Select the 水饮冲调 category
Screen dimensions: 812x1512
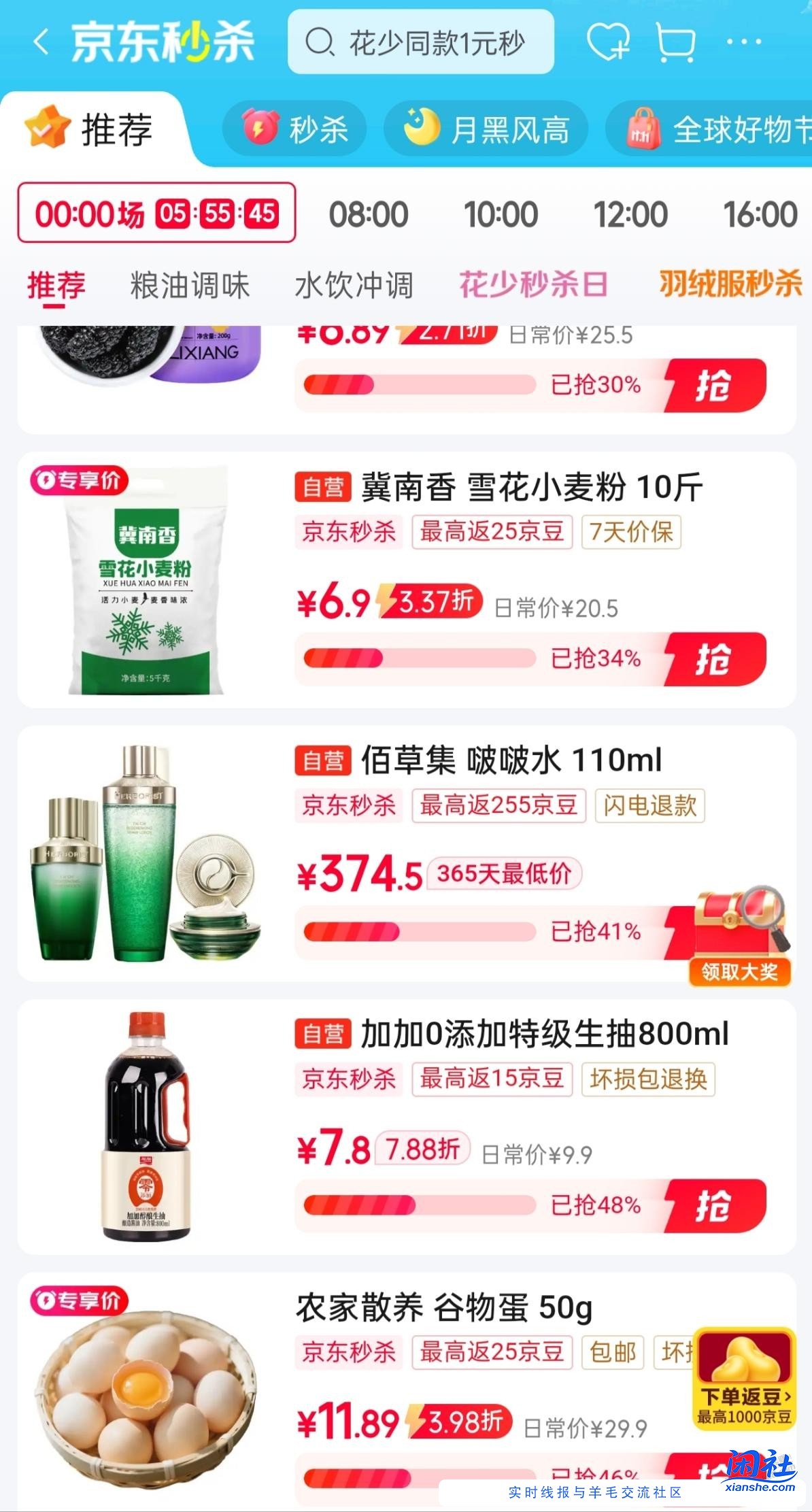(x=356, y=286)
